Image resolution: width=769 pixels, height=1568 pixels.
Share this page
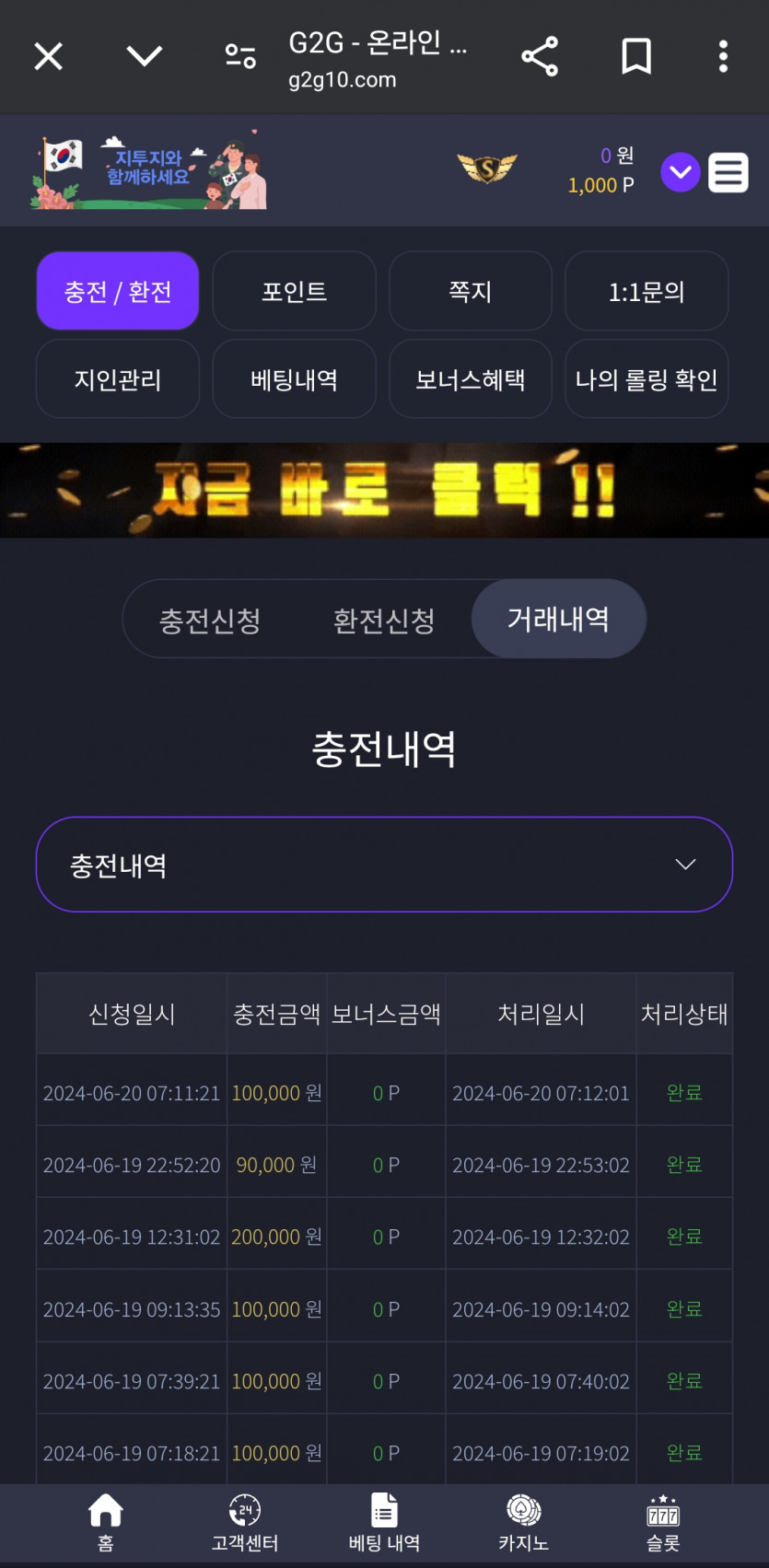tap(540, 57)
